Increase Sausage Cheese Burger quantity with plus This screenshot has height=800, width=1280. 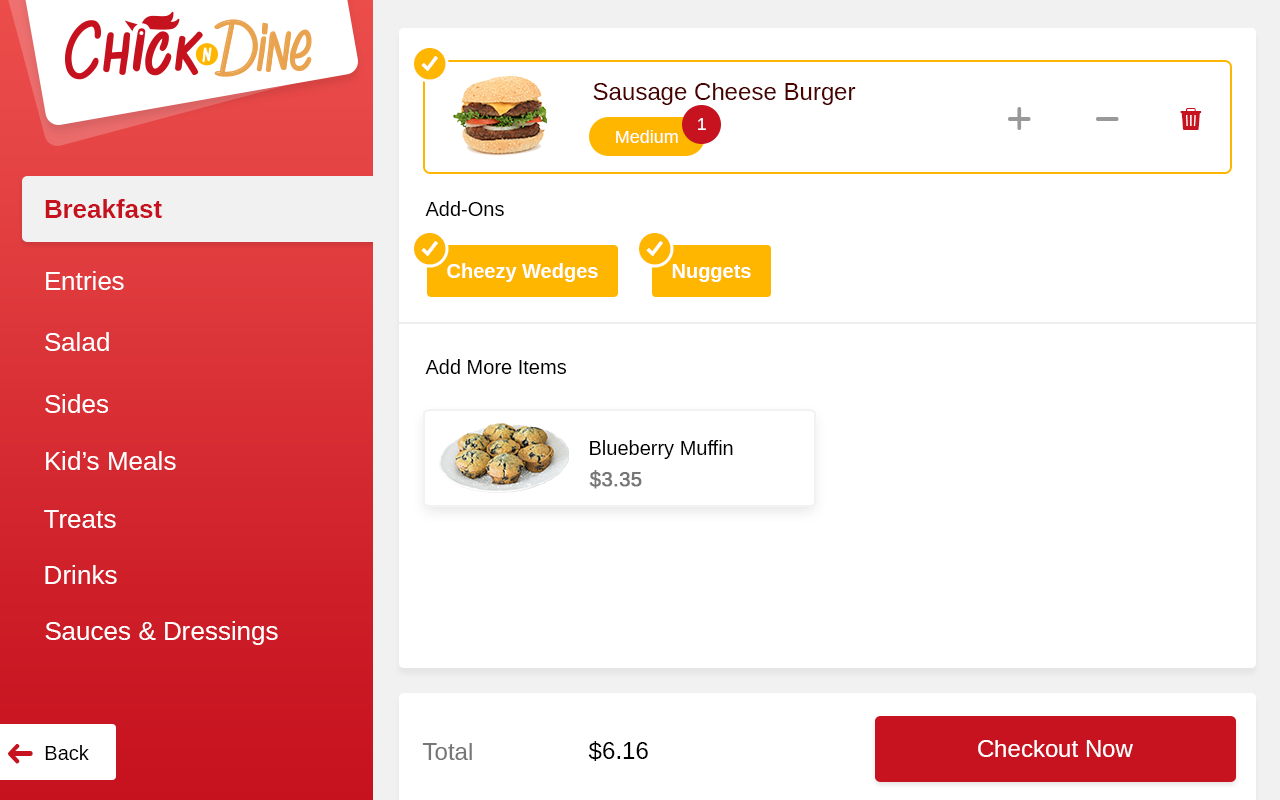point(1019,119)
